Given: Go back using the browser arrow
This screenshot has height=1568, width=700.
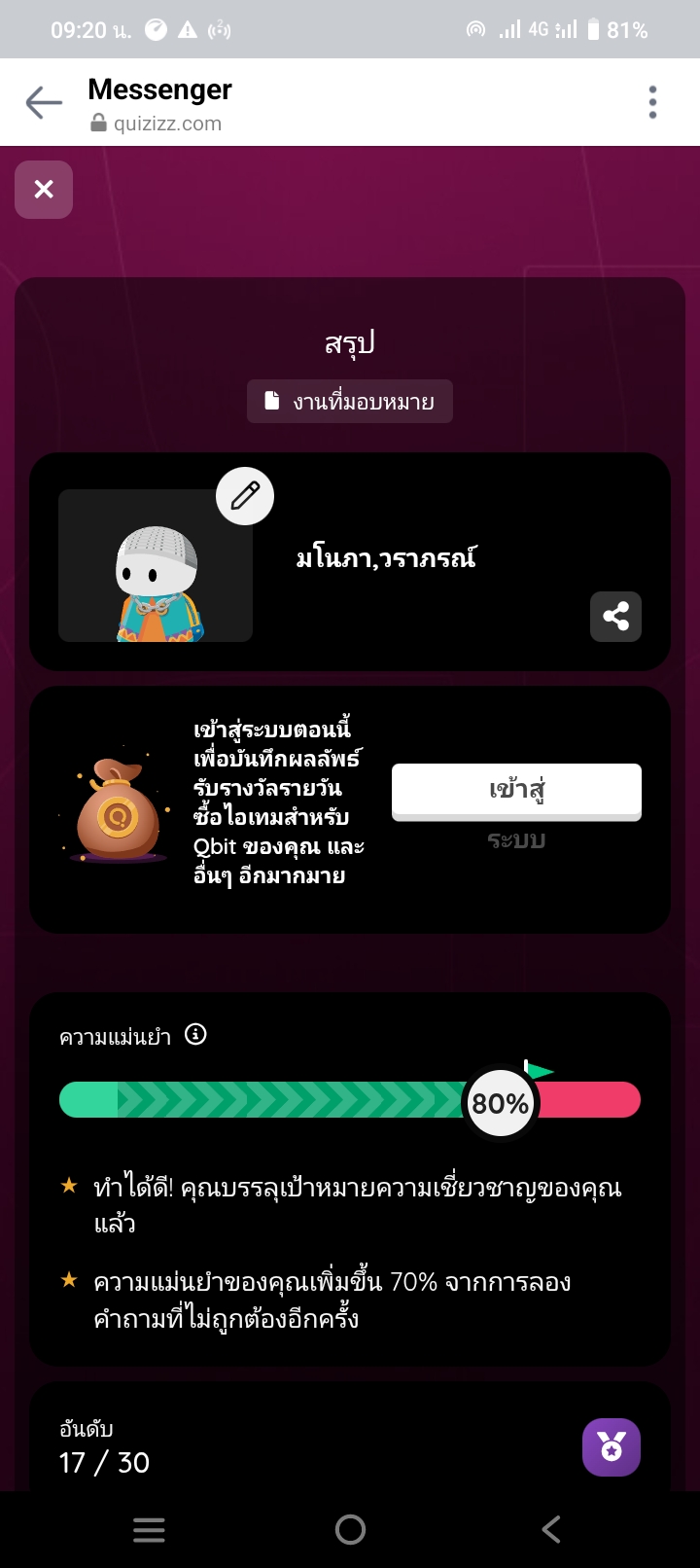Looking at the screenshot, I should point(44,102).
